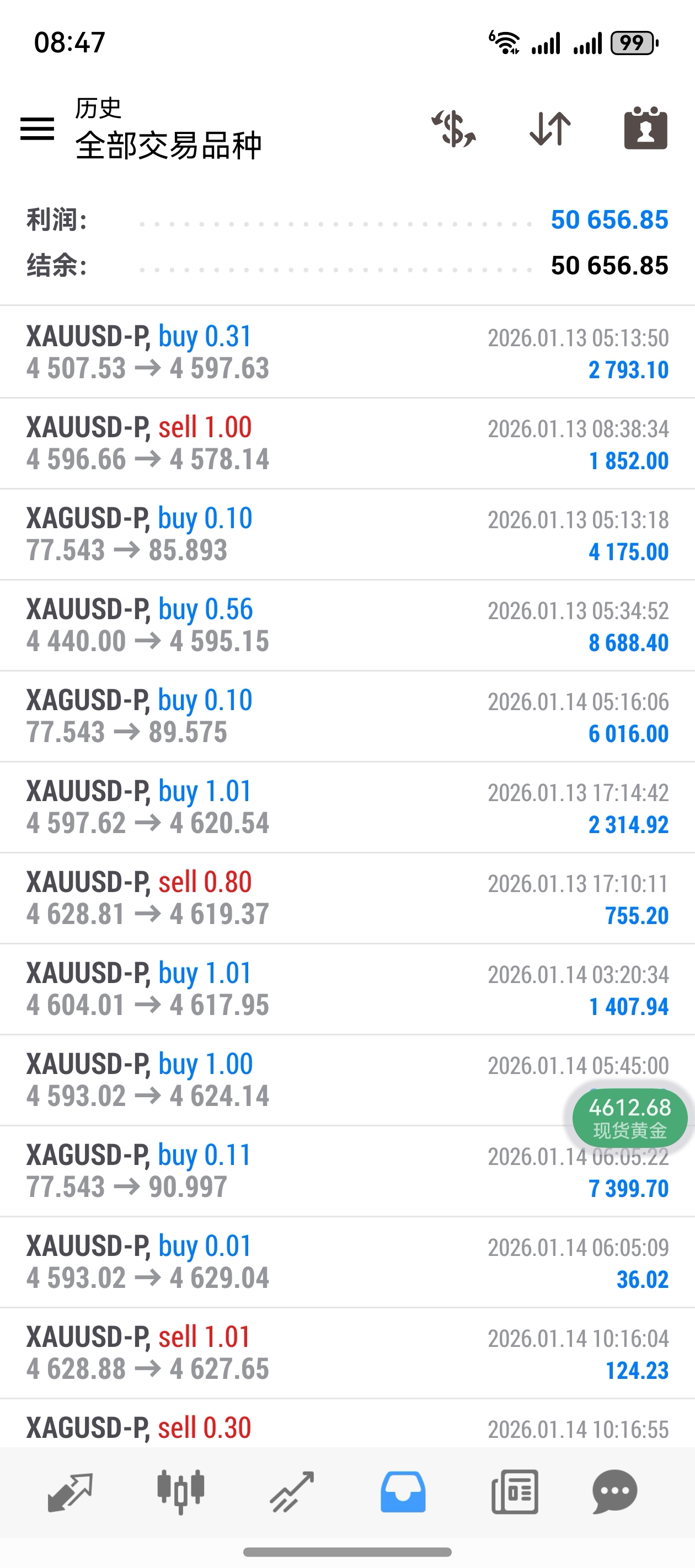Screen dimensions: 695x1568
Task: Open XAUUSD-P sell 1.01 trade details
Action: (x=347, y=1352)
